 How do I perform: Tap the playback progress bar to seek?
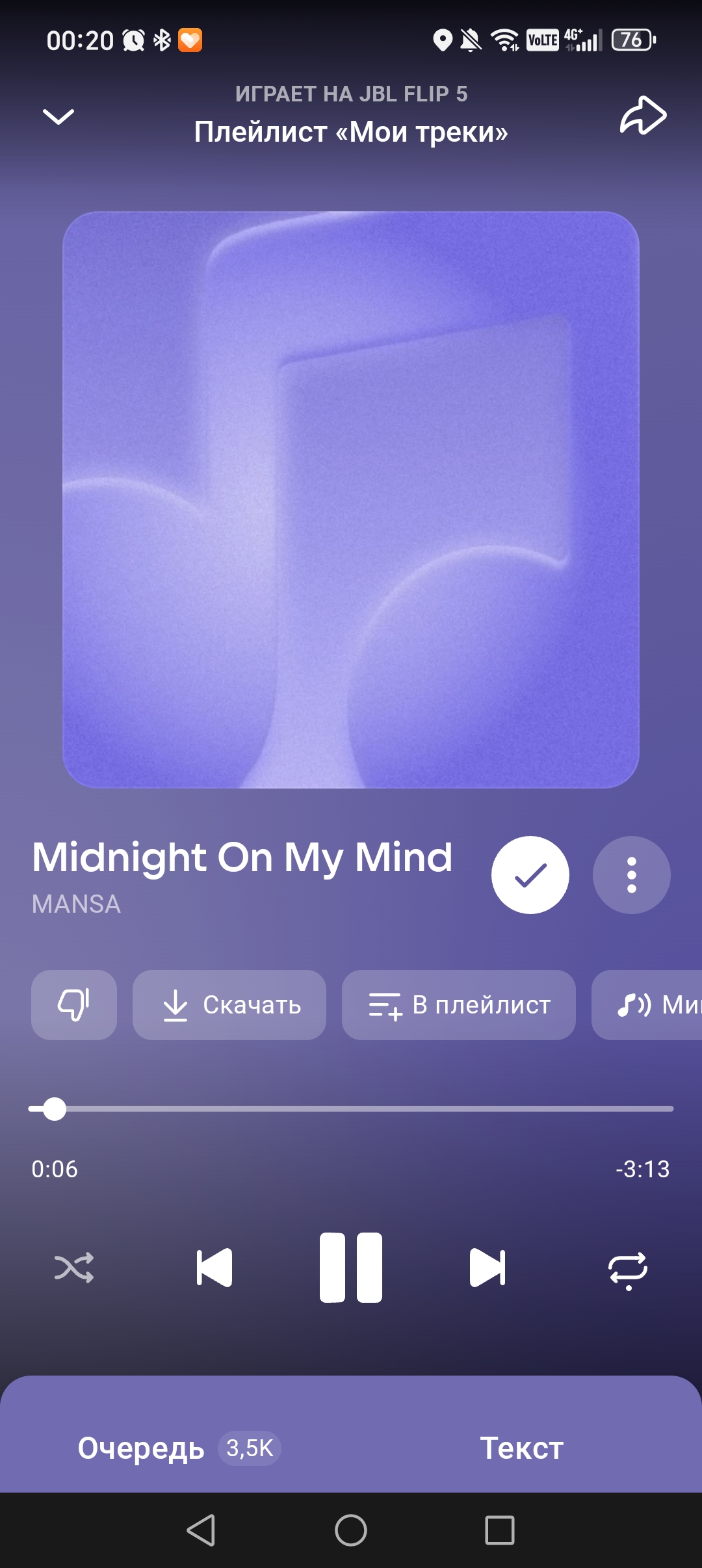(351, 1109)
